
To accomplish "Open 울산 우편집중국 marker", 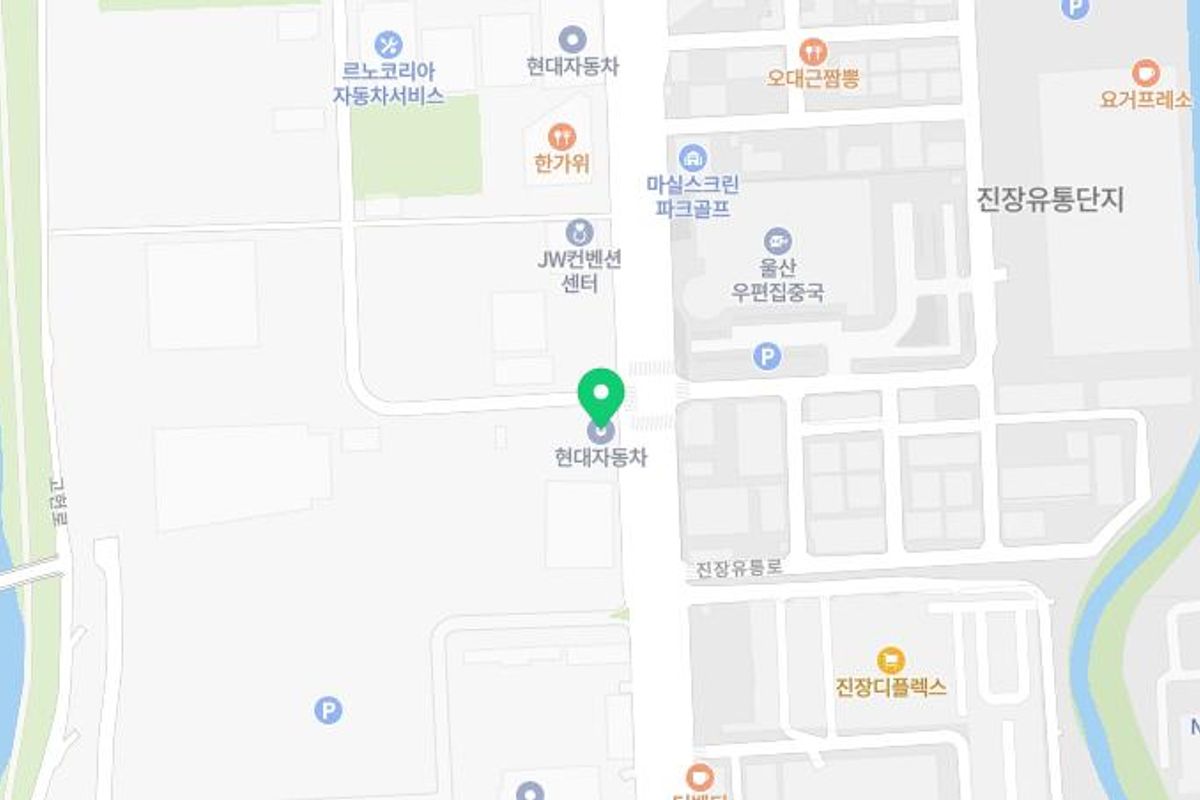I will 778,240.
